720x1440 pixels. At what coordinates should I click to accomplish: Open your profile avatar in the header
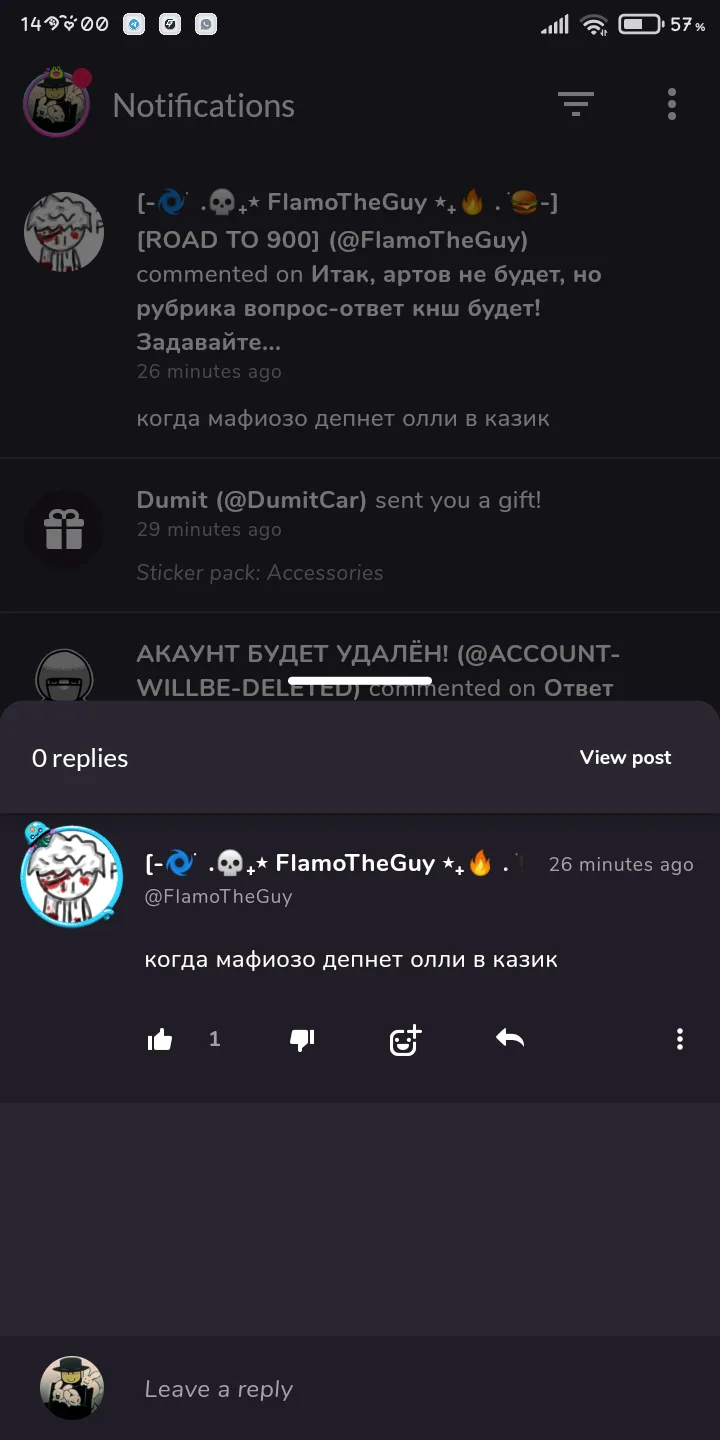[57, 103]
